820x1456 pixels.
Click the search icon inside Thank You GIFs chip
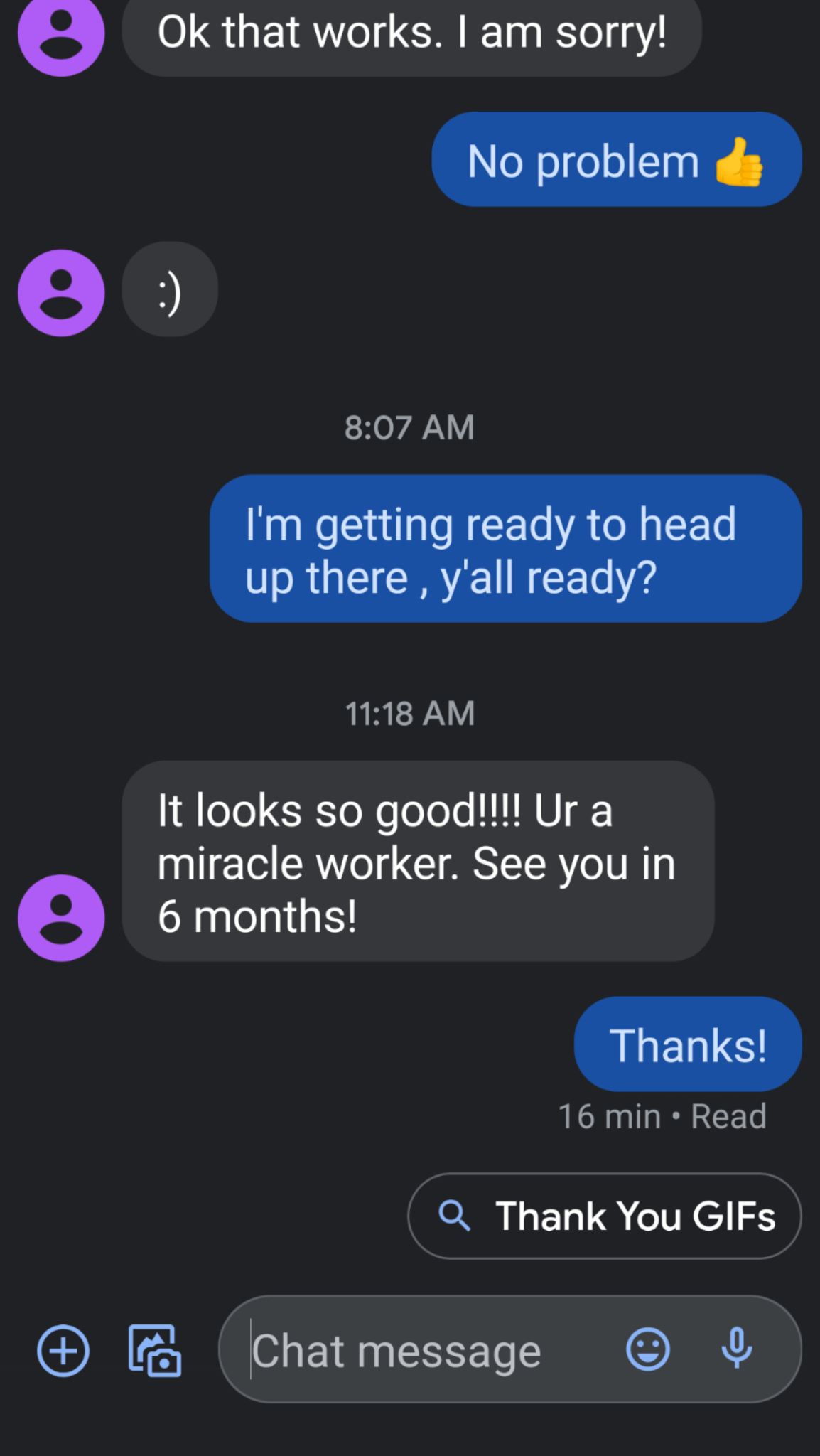click(x=455, y=1216)
